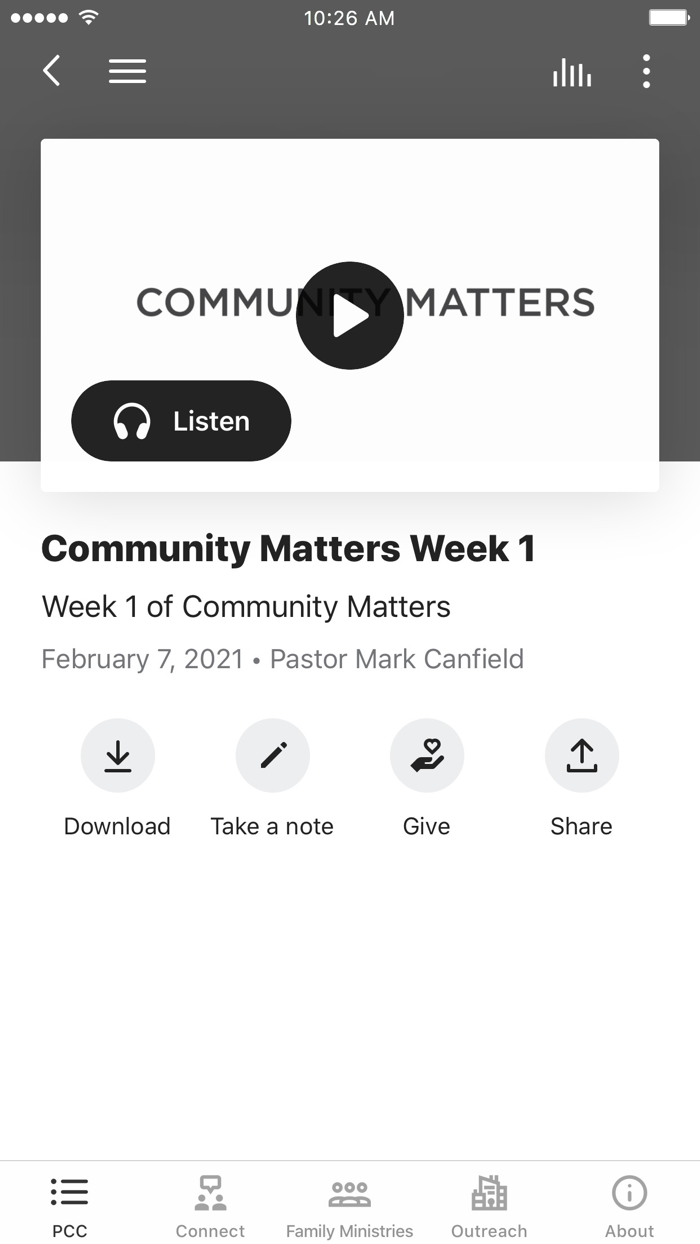The width and height of the screenshot is (700, 1244).
Task: Tap the Listen audio button
Action: click(181, 421)
